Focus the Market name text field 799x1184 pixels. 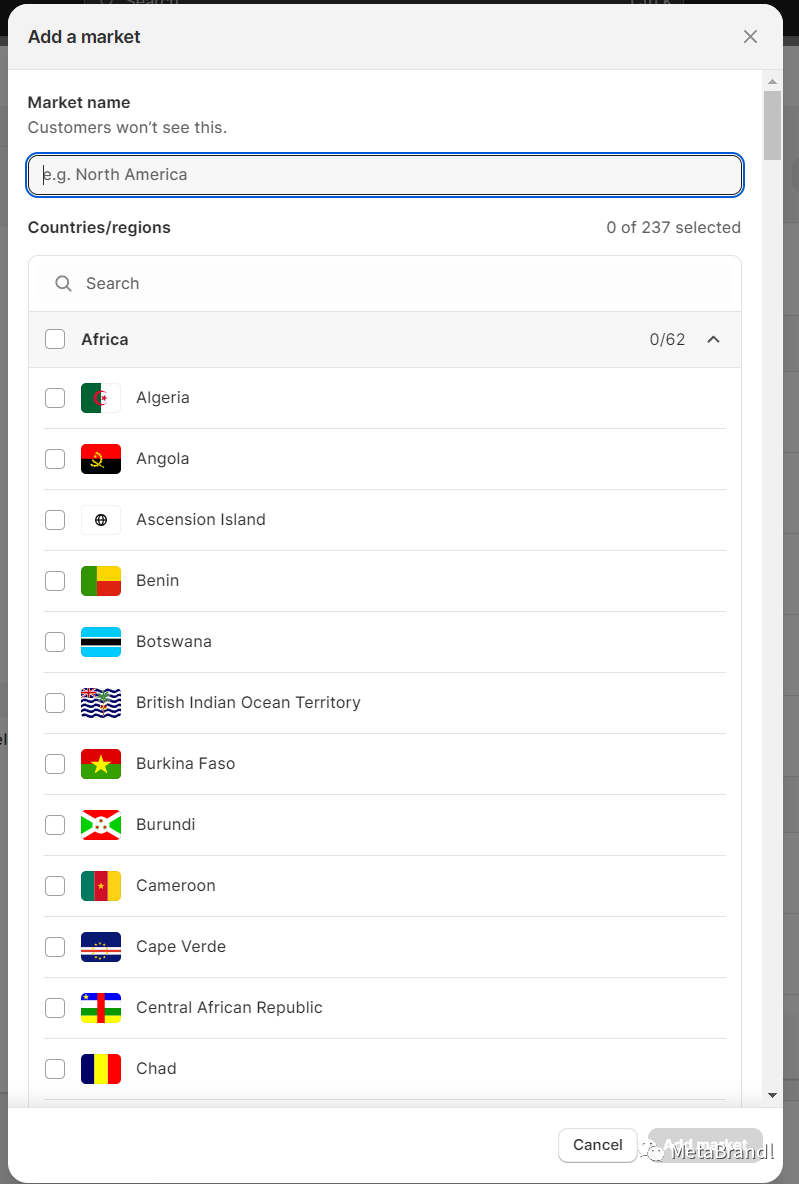click(x=385, y=175)
